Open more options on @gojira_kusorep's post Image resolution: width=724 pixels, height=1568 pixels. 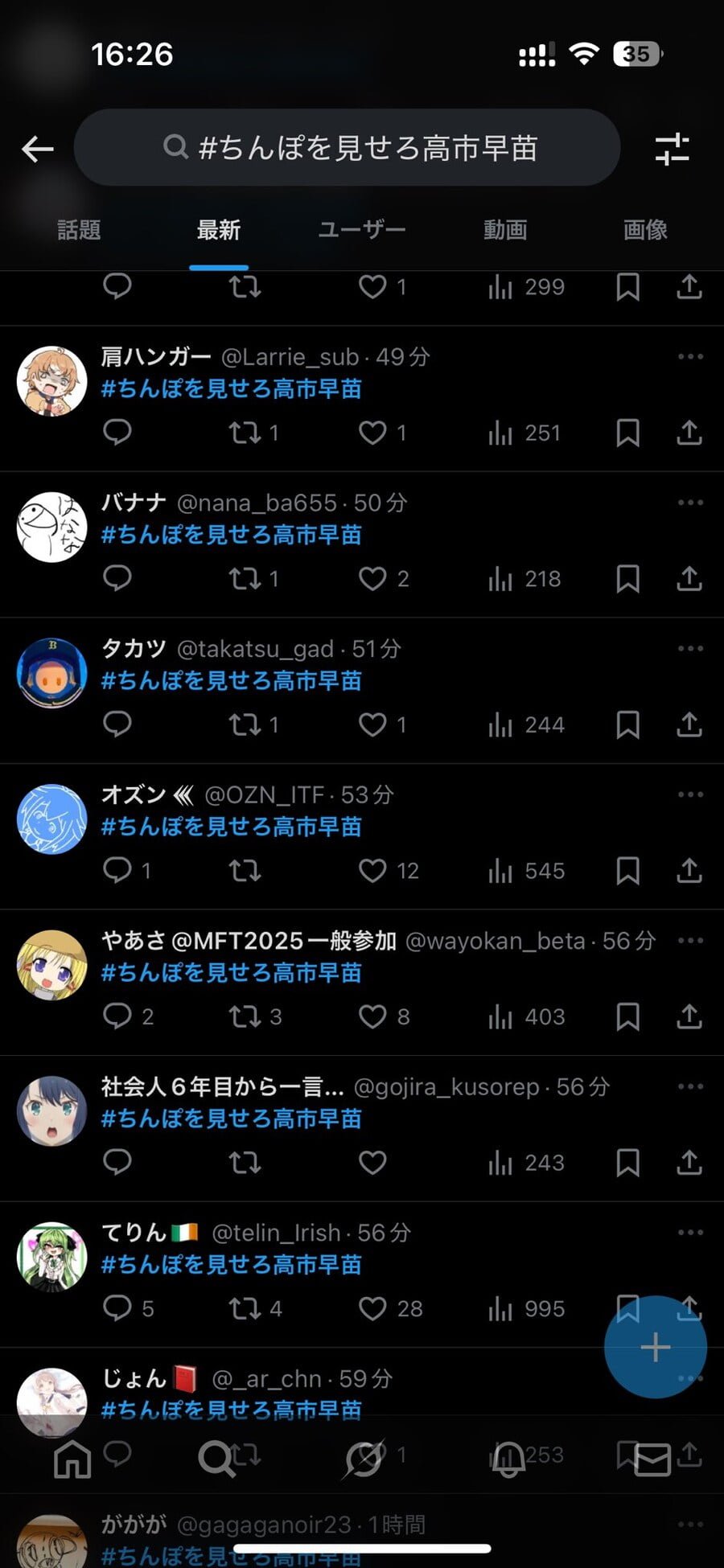[x=690, y=1086]
